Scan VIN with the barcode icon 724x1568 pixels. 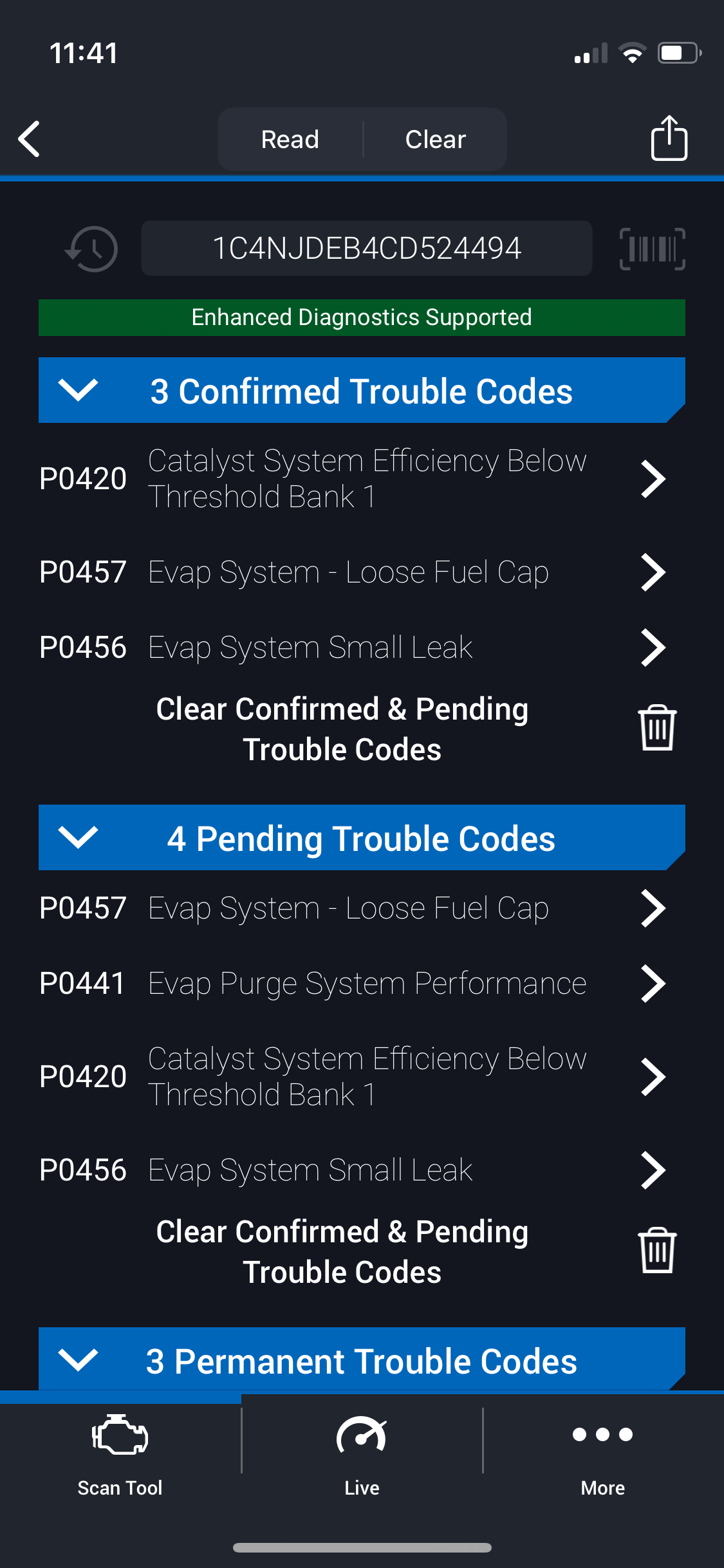pos(652,248)
